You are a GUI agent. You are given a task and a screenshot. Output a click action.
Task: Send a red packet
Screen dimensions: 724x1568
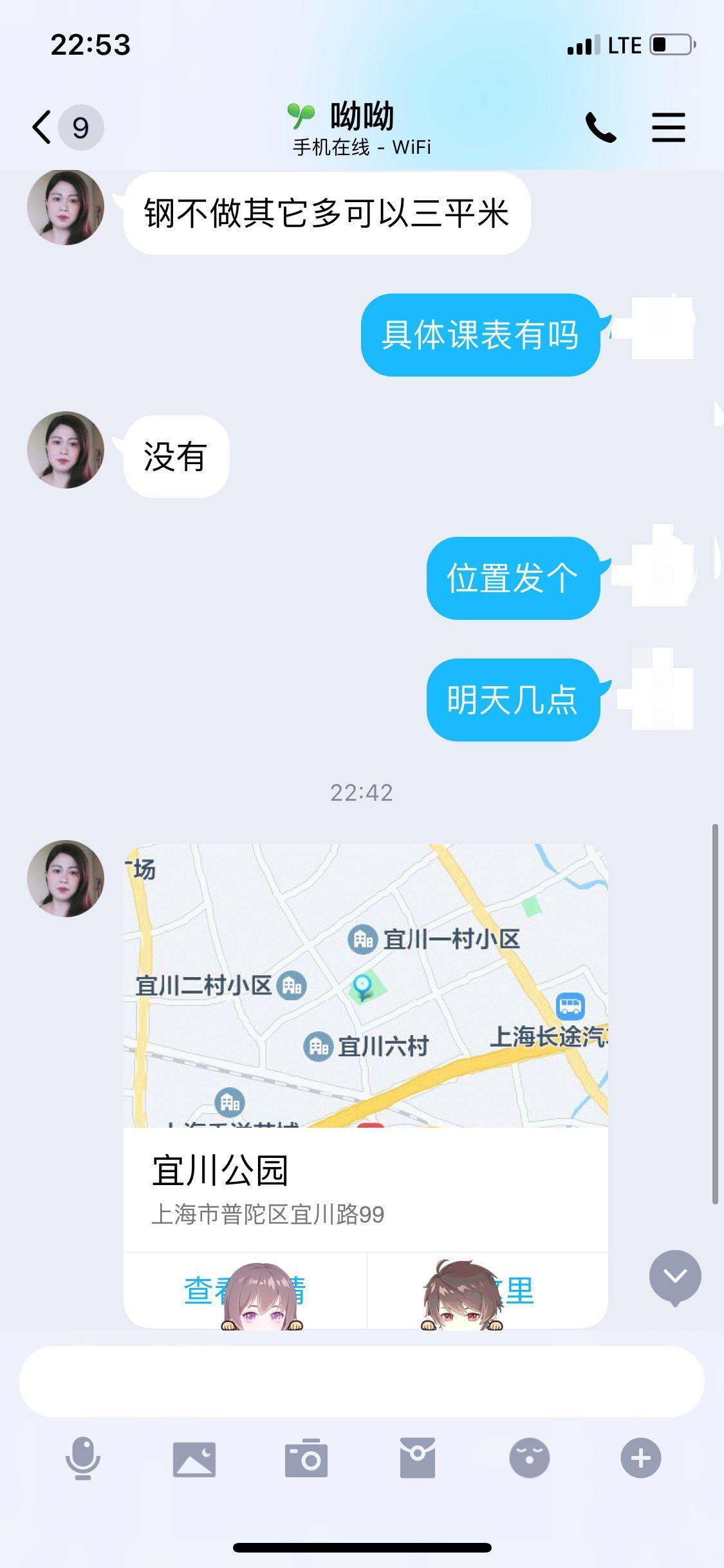[418, 1458]
